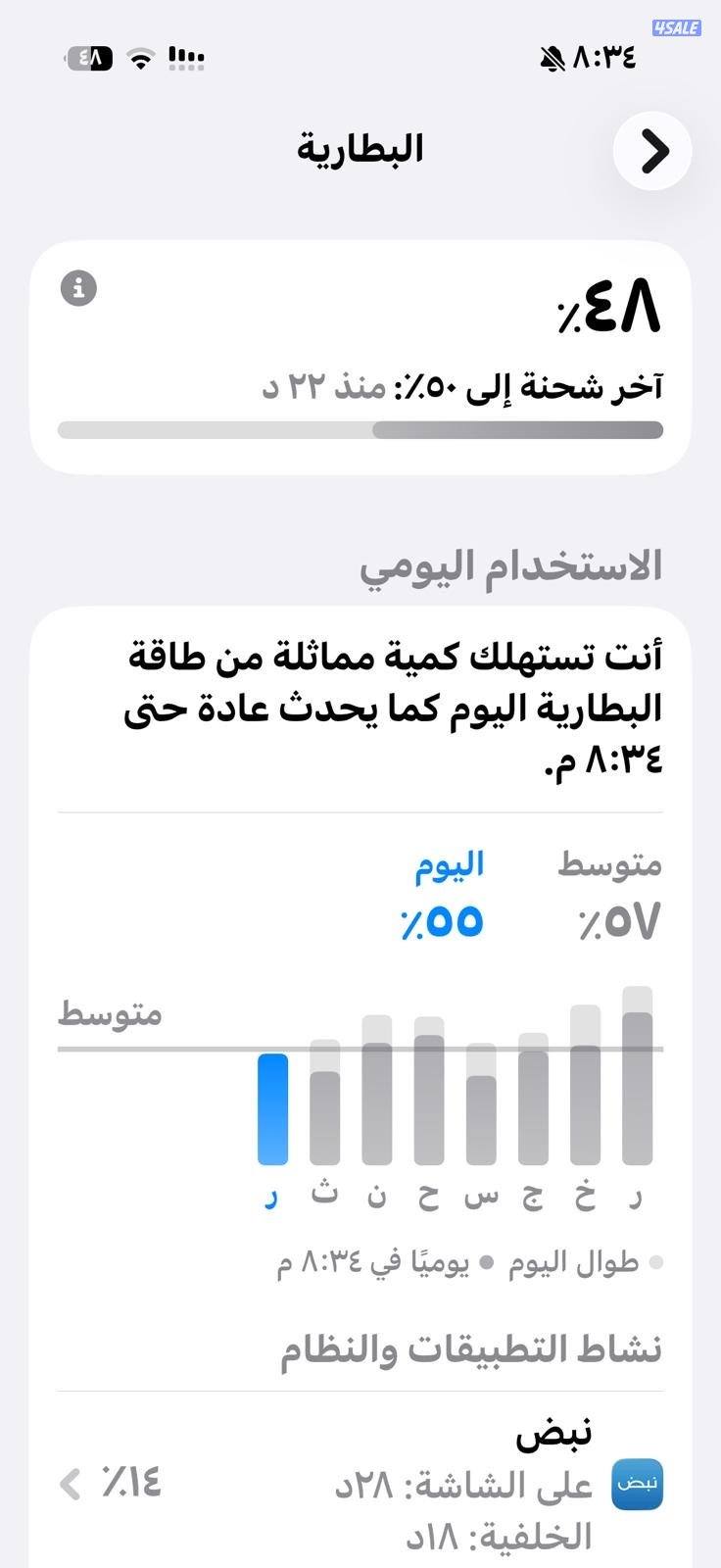Tap the Wi-Fi icon in the status bar
Viewport: 721px width, 1568px height.
[x=142, y=56]
